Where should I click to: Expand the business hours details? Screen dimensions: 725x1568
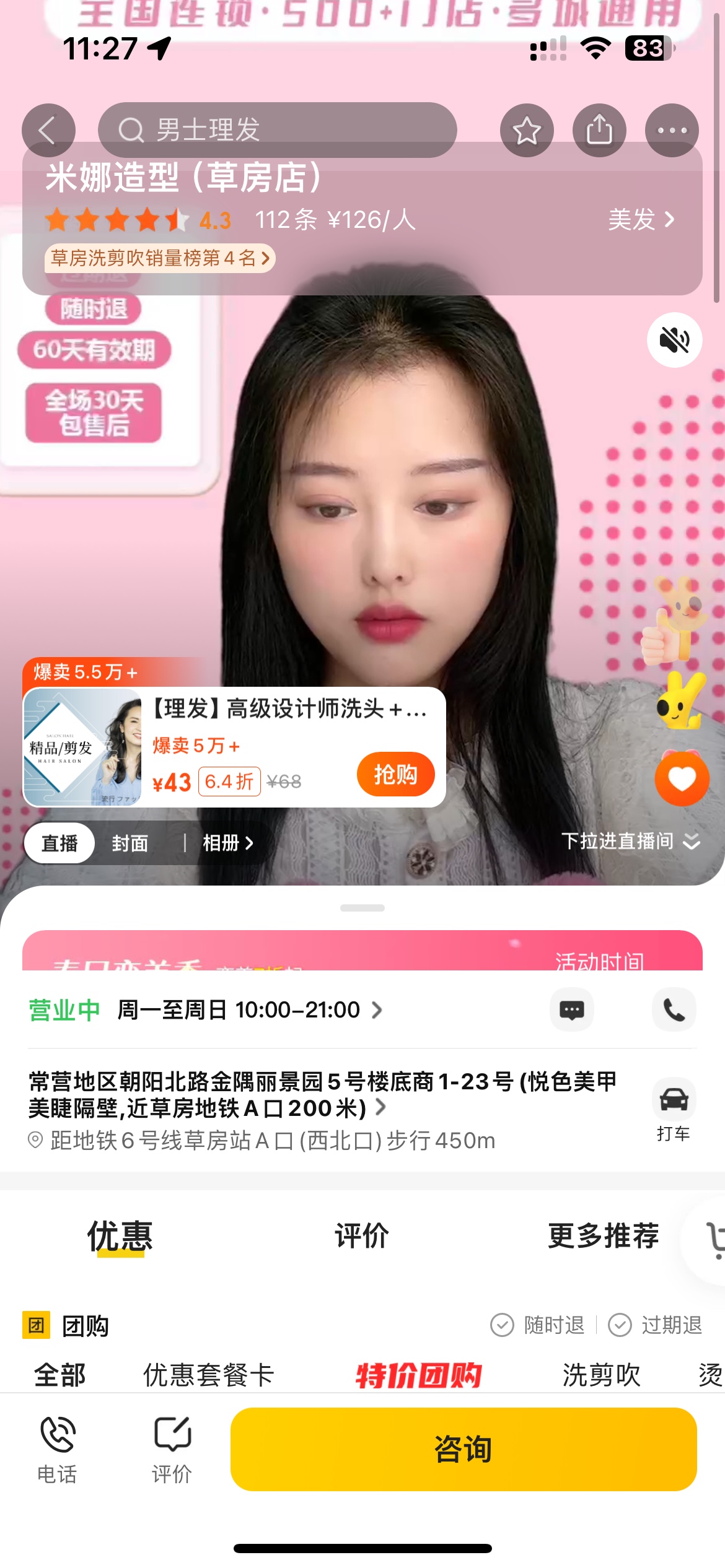tap(248, 1010)
